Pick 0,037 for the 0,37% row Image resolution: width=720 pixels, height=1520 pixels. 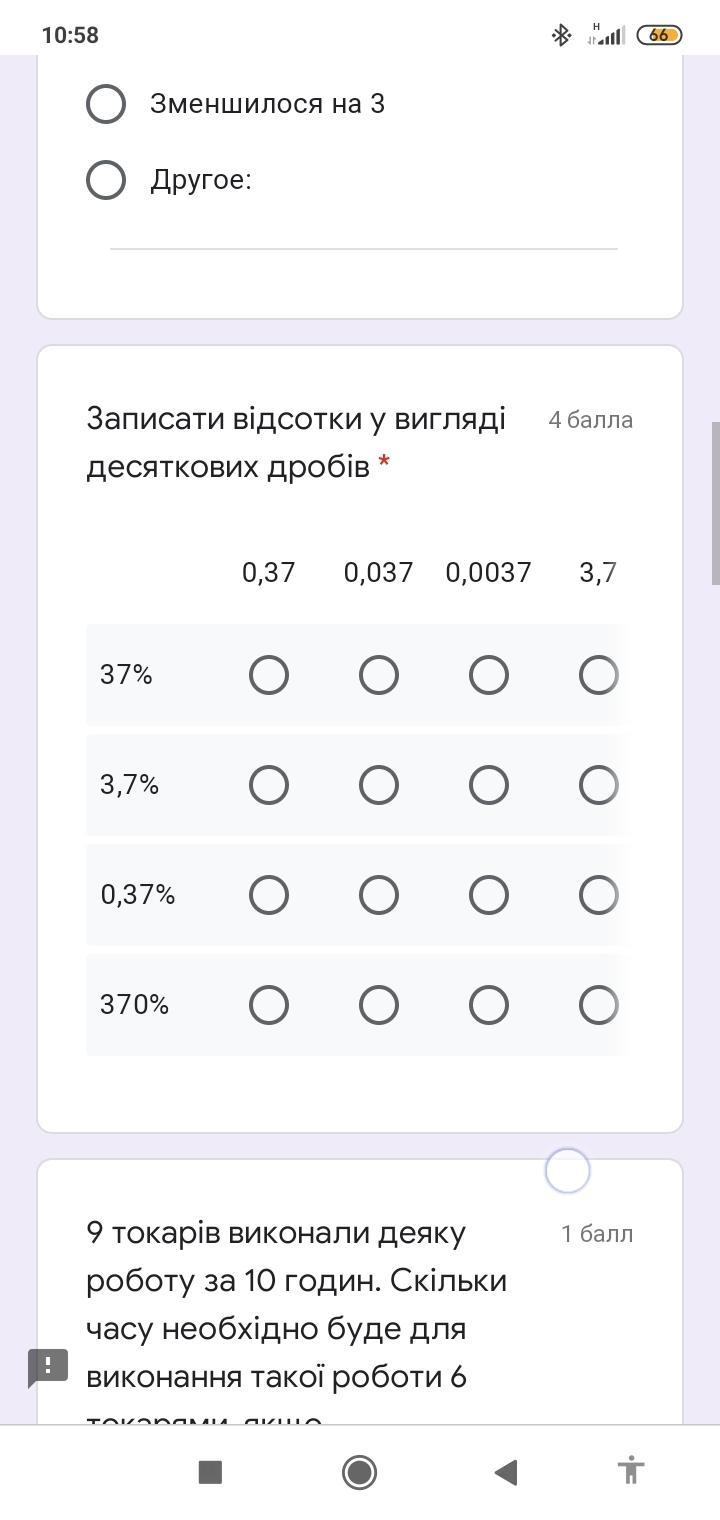378,895
